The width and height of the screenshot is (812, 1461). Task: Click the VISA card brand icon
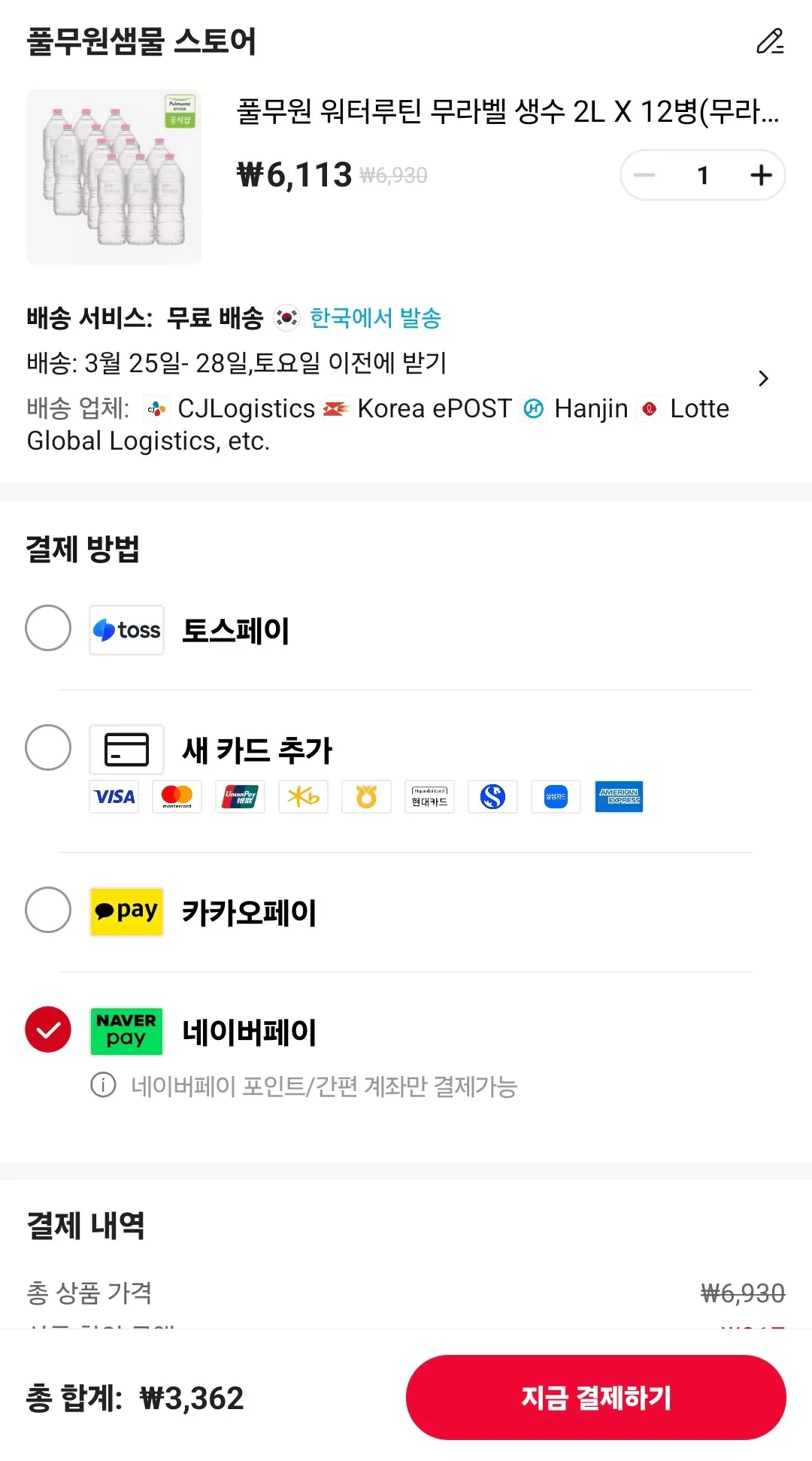[x=114, y=797]
